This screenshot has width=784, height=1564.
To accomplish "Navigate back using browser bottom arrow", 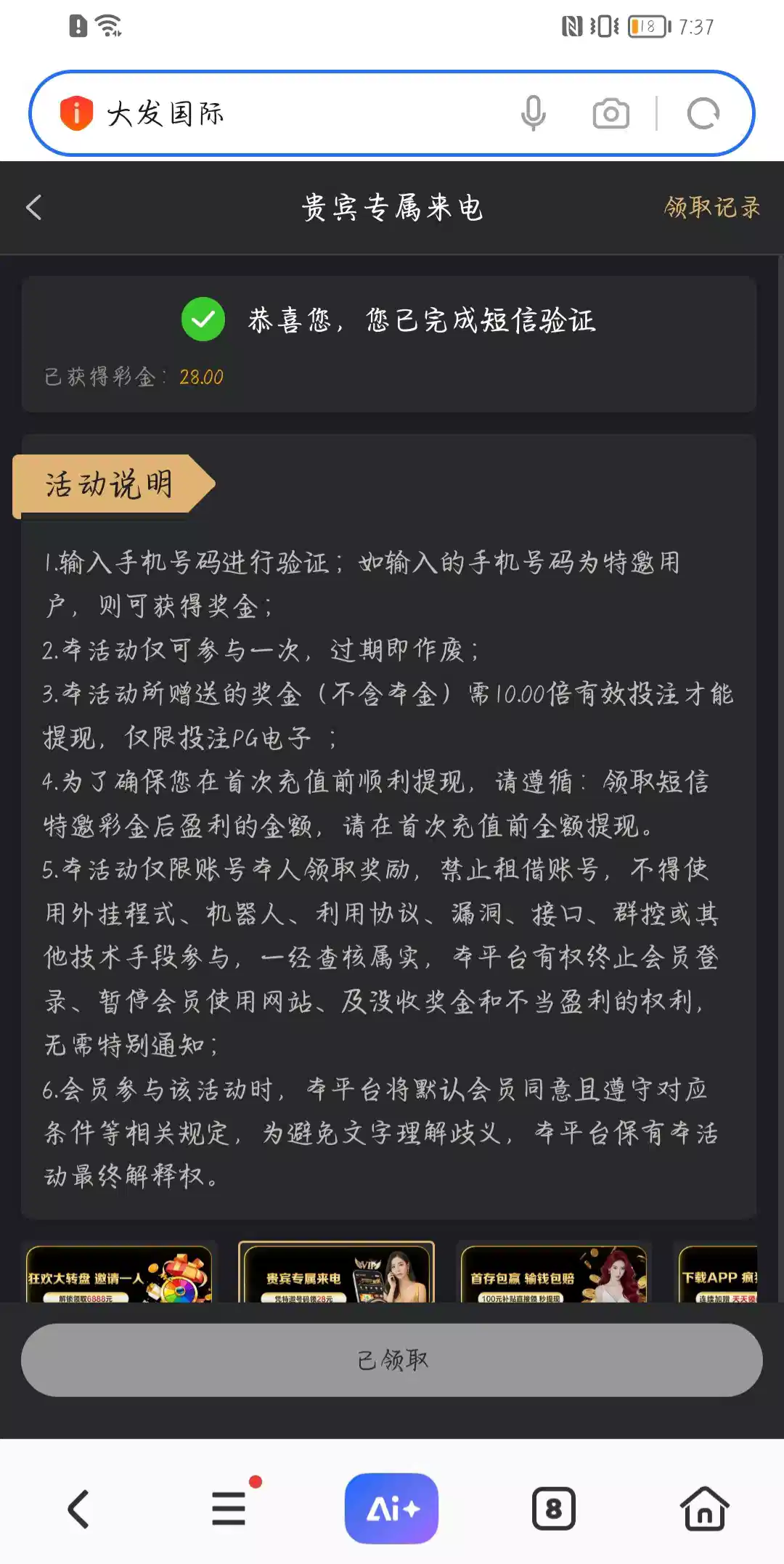I will [x=78, y=1510].
